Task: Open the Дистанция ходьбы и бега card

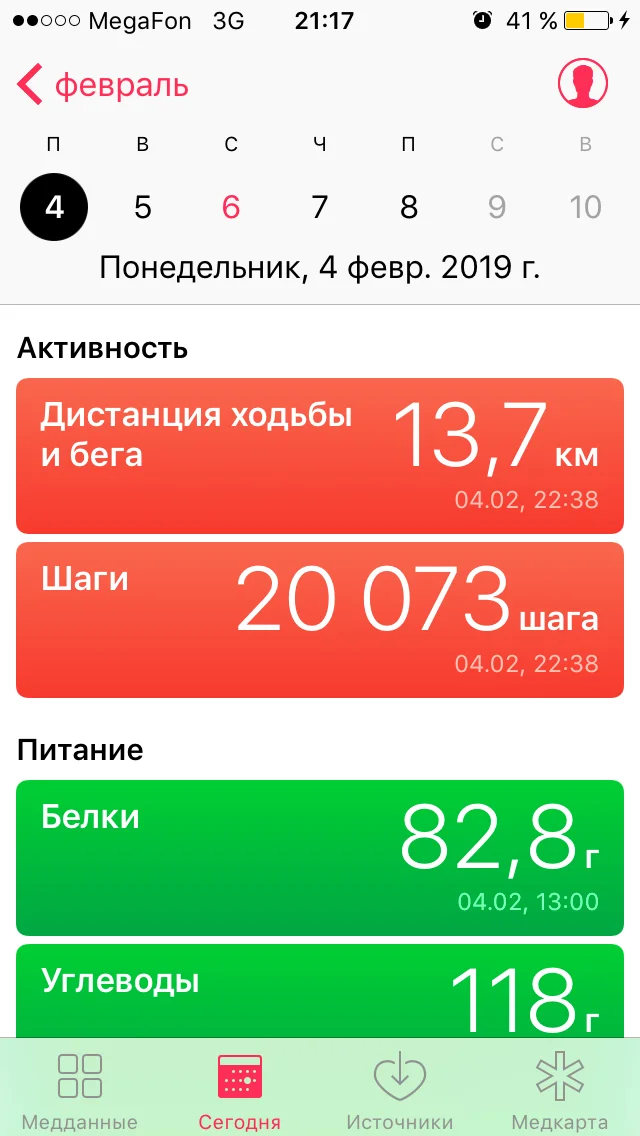Action: tap(320, 455)
